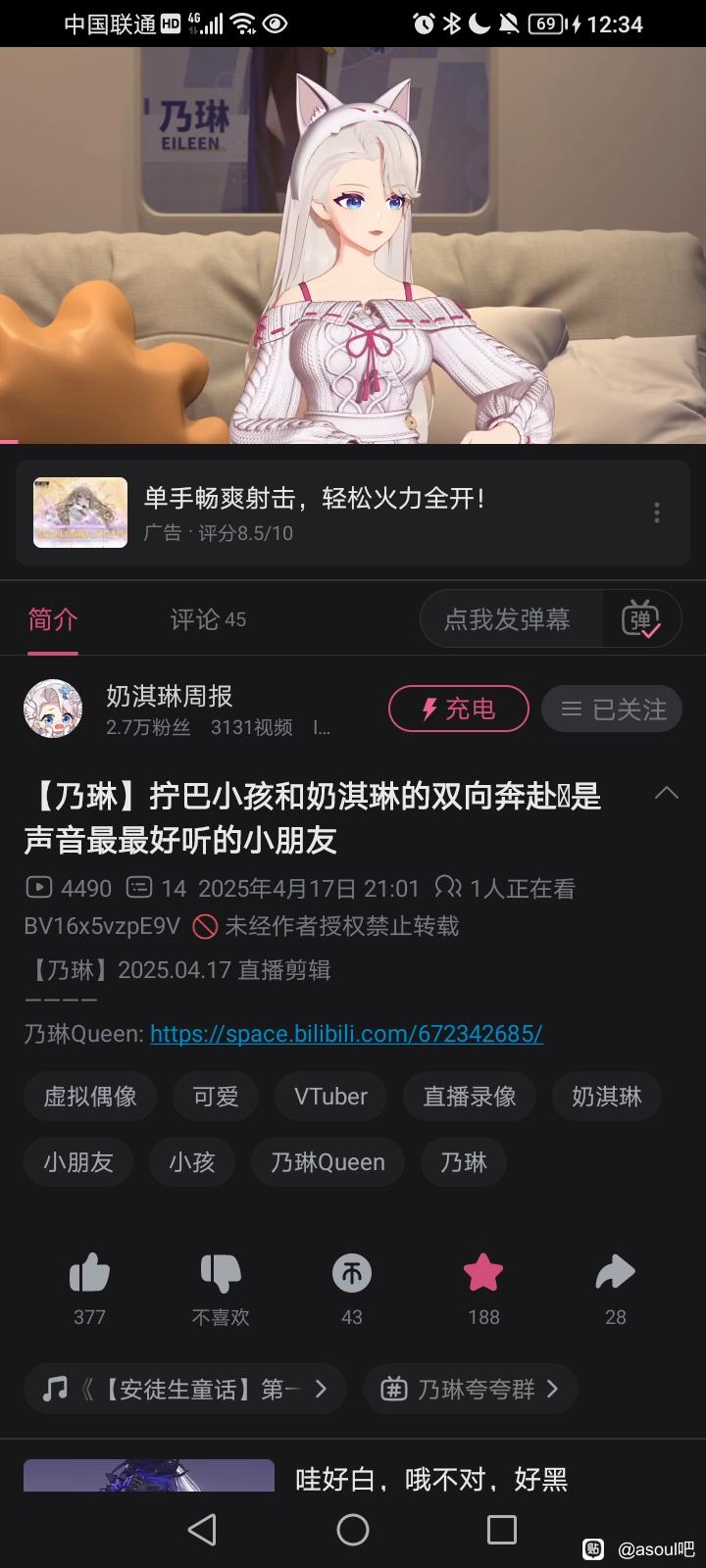Collapse the video description chevron
This screenshot has width=706, height=1568.
click(667, 793)
